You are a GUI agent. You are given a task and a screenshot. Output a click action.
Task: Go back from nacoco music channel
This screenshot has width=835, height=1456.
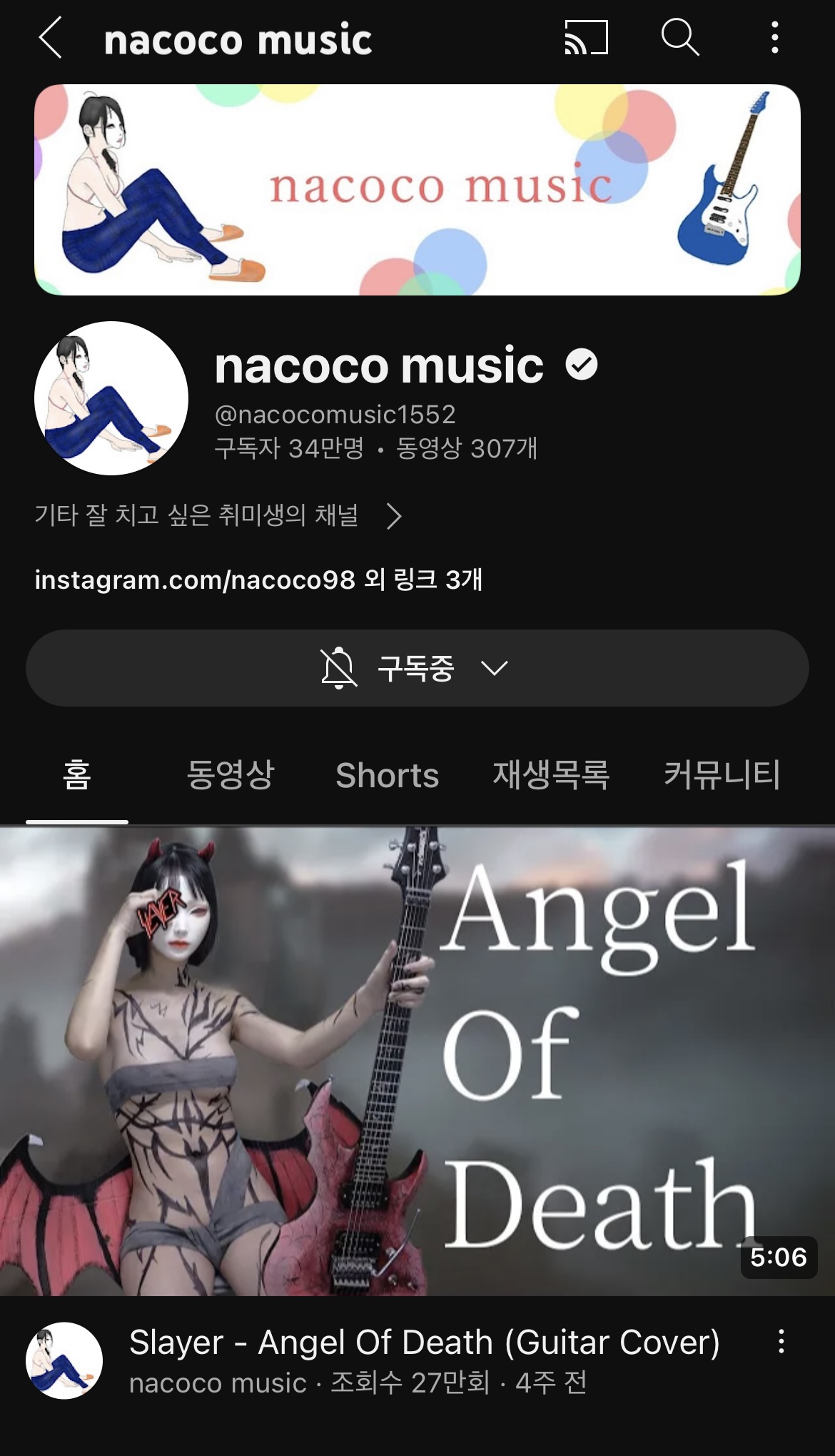(x=51, y=38)
